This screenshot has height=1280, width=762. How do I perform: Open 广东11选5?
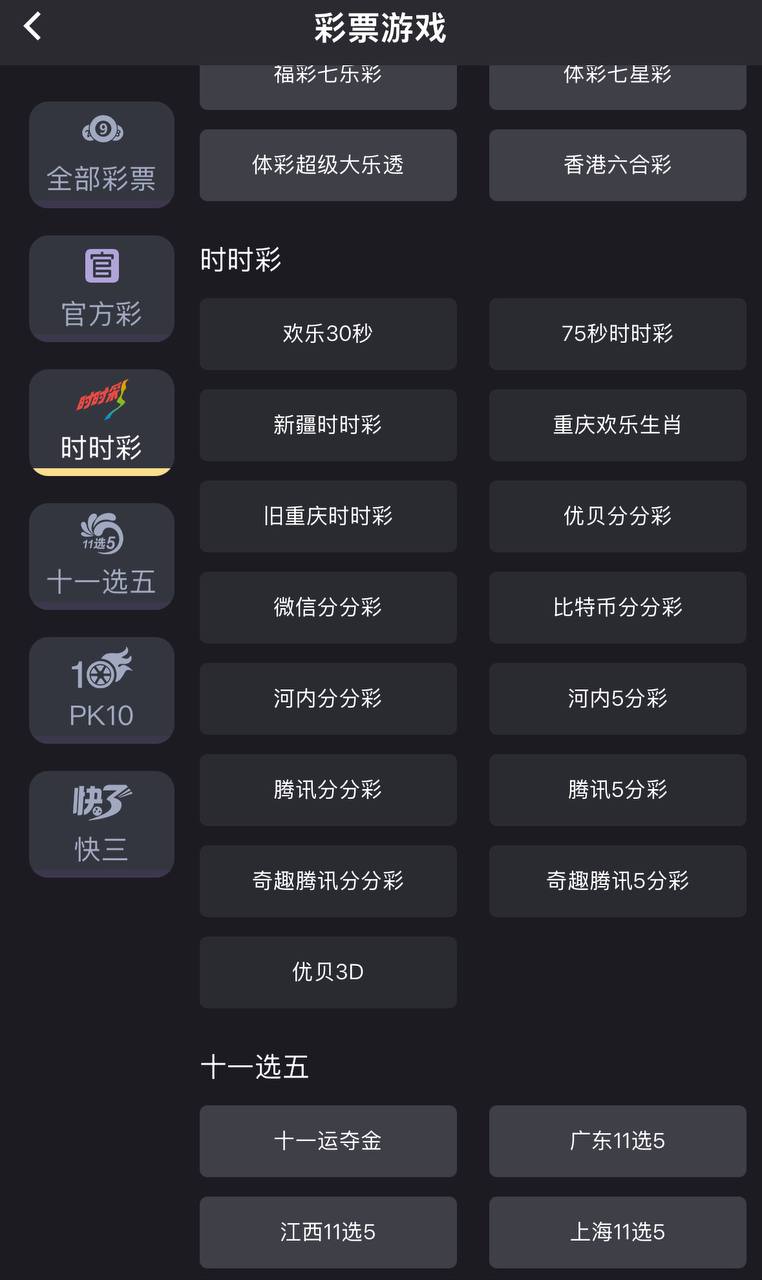pos(617,1141)
